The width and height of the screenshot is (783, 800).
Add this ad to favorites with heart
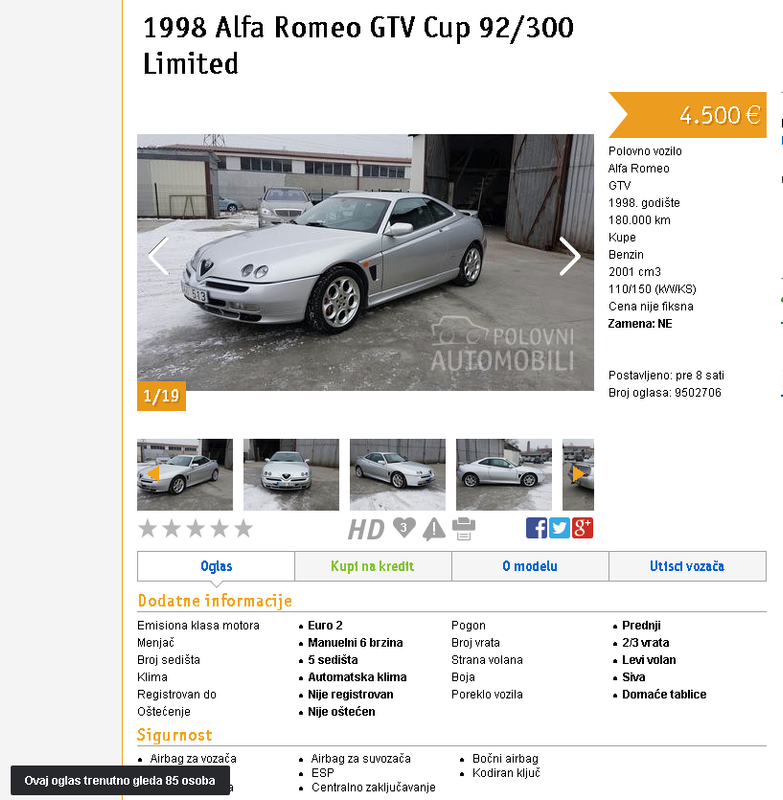click(x=403, y=527)
